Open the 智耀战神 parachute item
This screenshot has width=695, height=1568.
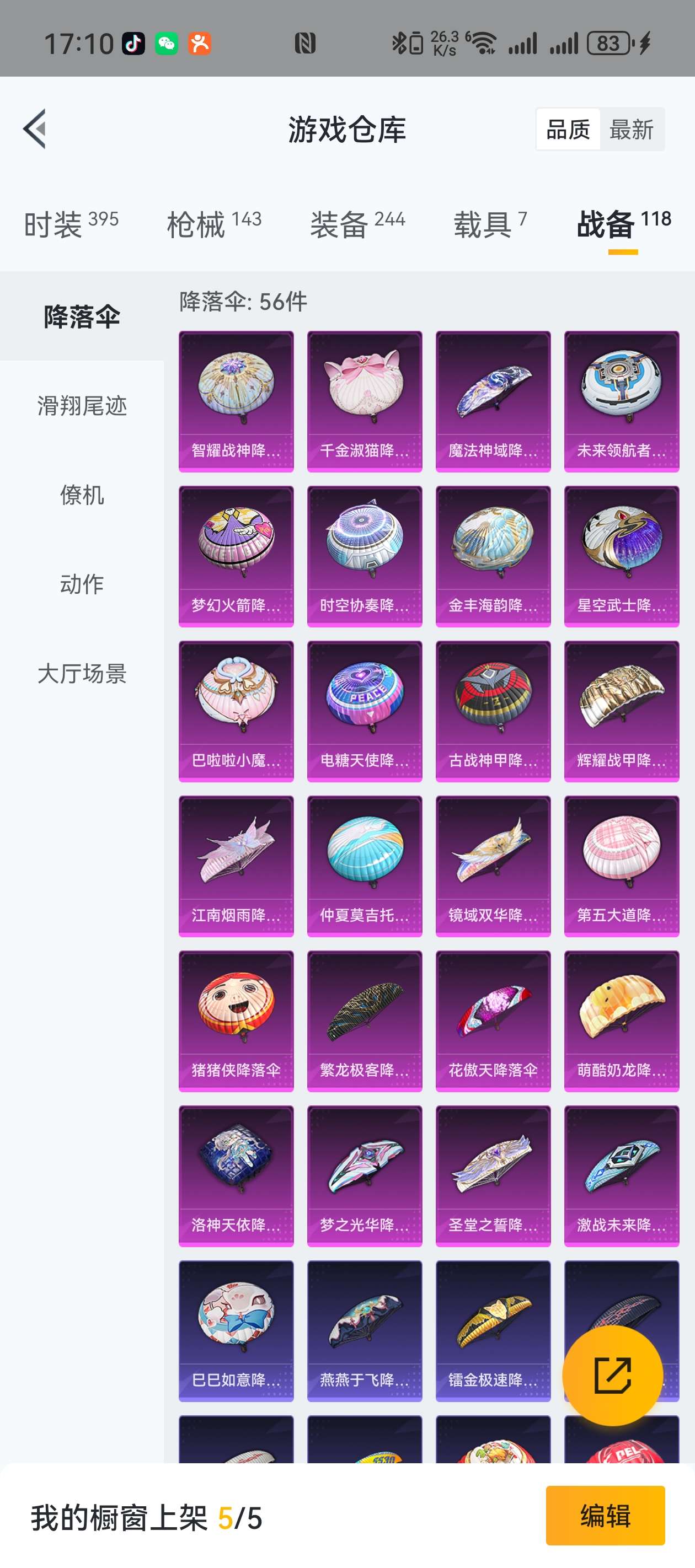coord(236,402)
